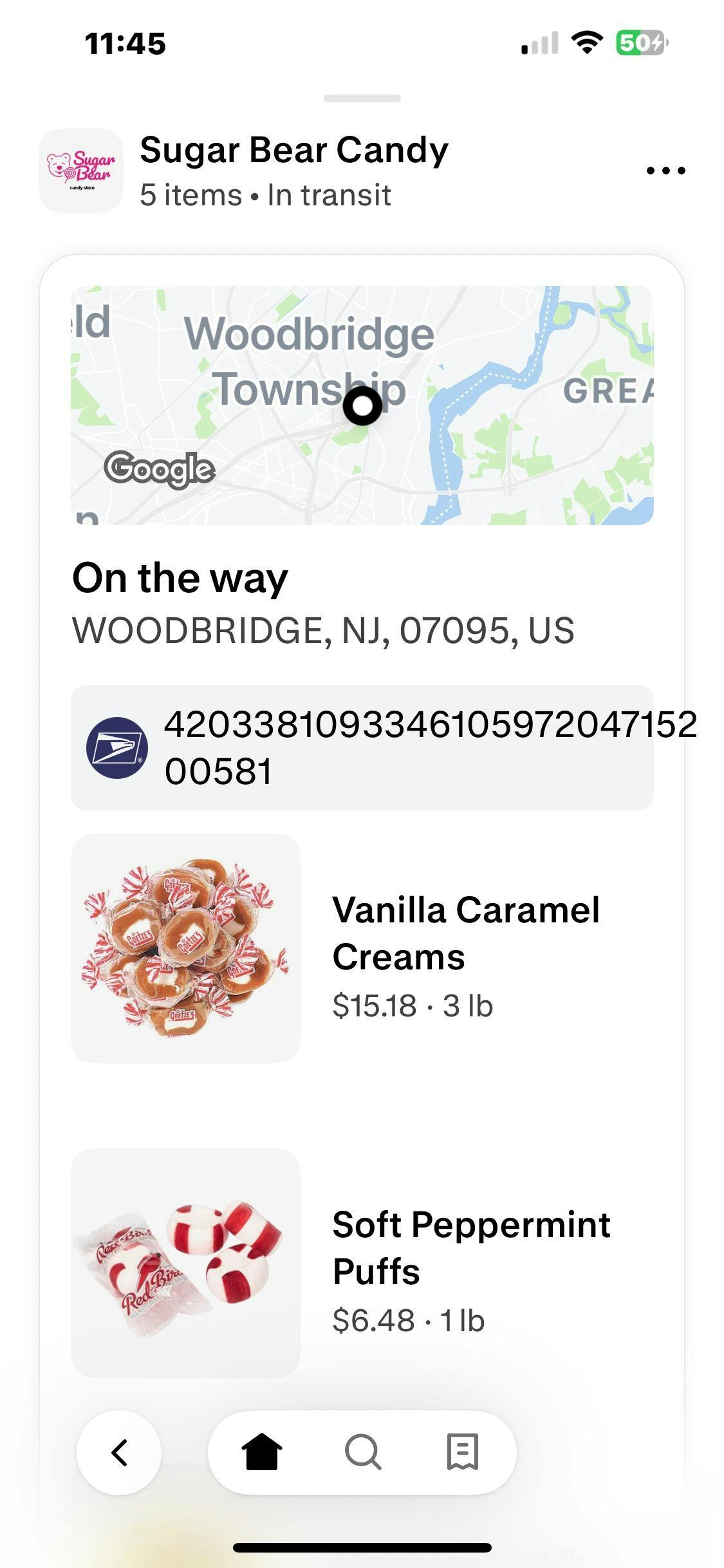This screenshot has height=1568, width=724.
Task: Switch to the Home tab
Action: [x=261, y=1452]
